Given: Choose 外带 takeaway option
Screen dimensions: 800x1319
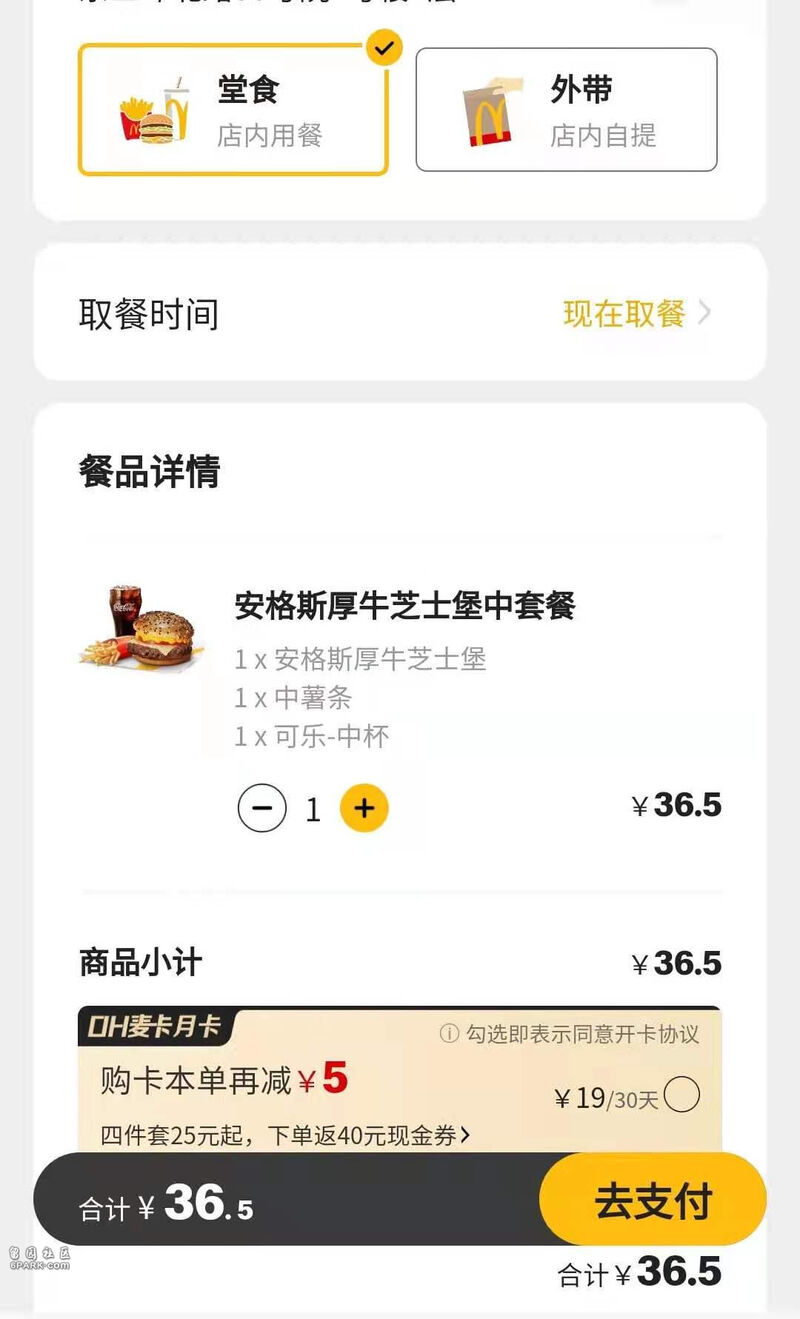Looking at the screenshot, I should click(566, 110).
